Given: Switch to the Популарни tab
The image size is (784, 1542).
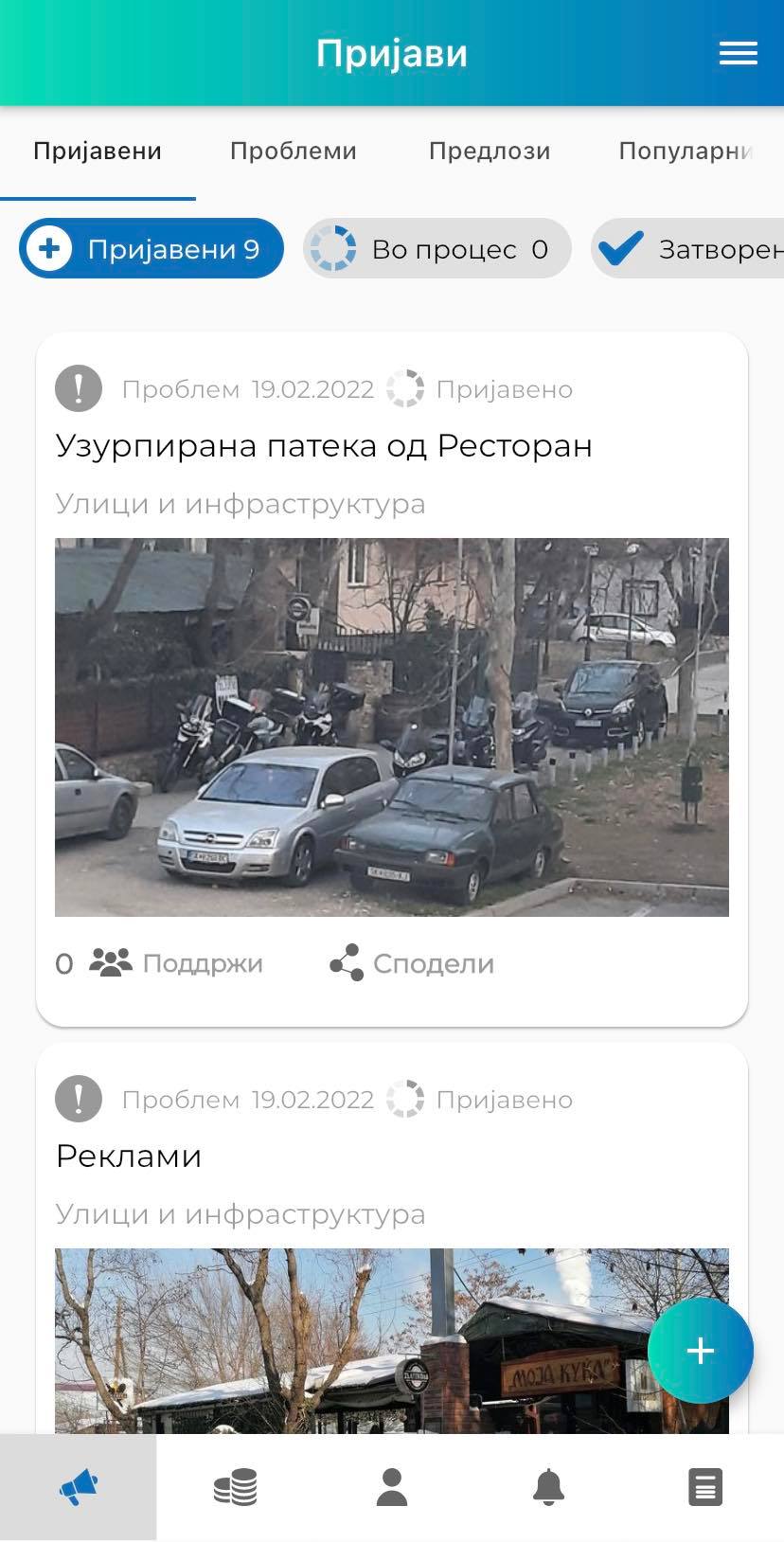Looking at the screenshot, I should coord(685,152).
